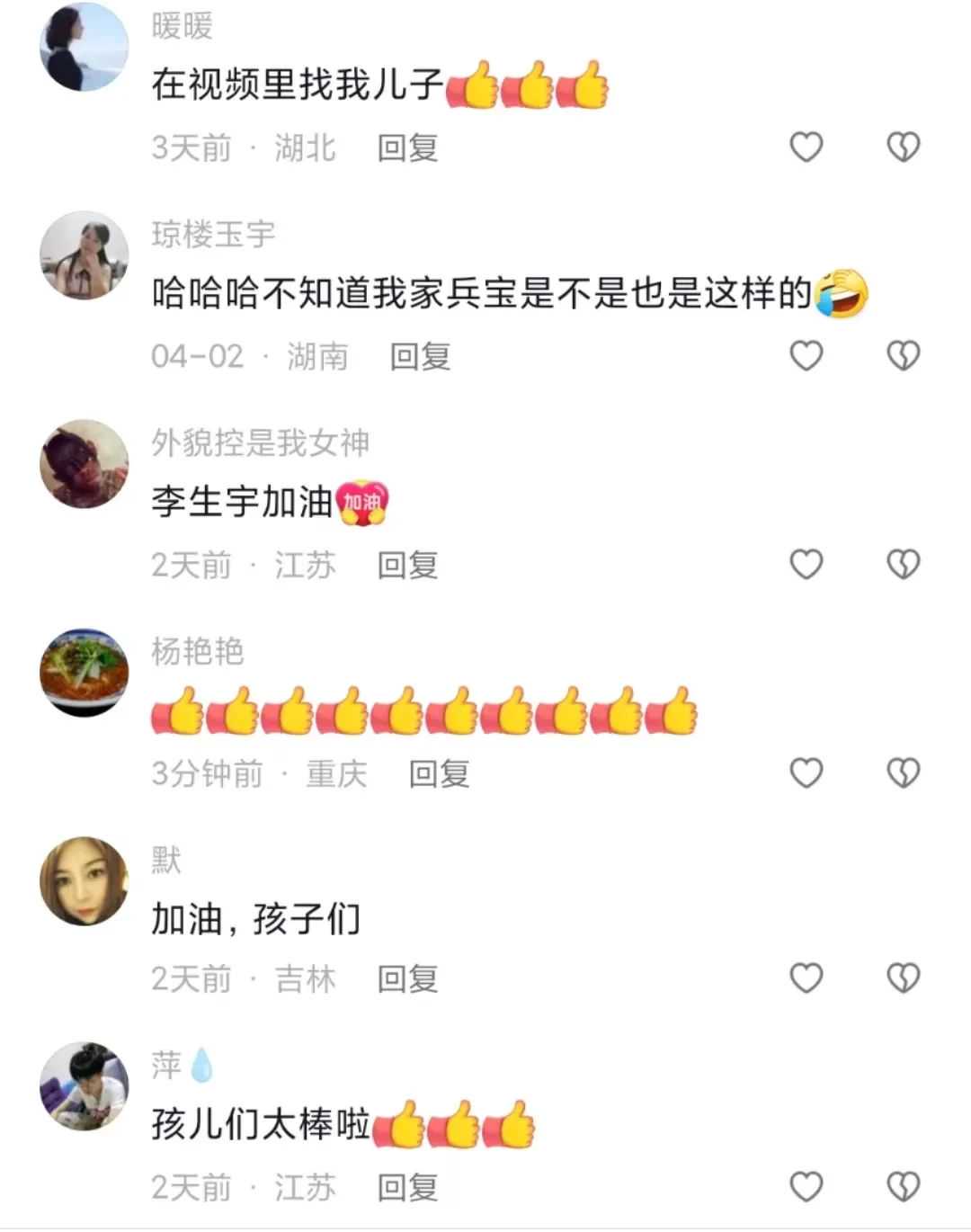This screenshot has width=971, height=1232.
Task: Reply to 琼楼玉宇's comment
Action: coord(420,356)
